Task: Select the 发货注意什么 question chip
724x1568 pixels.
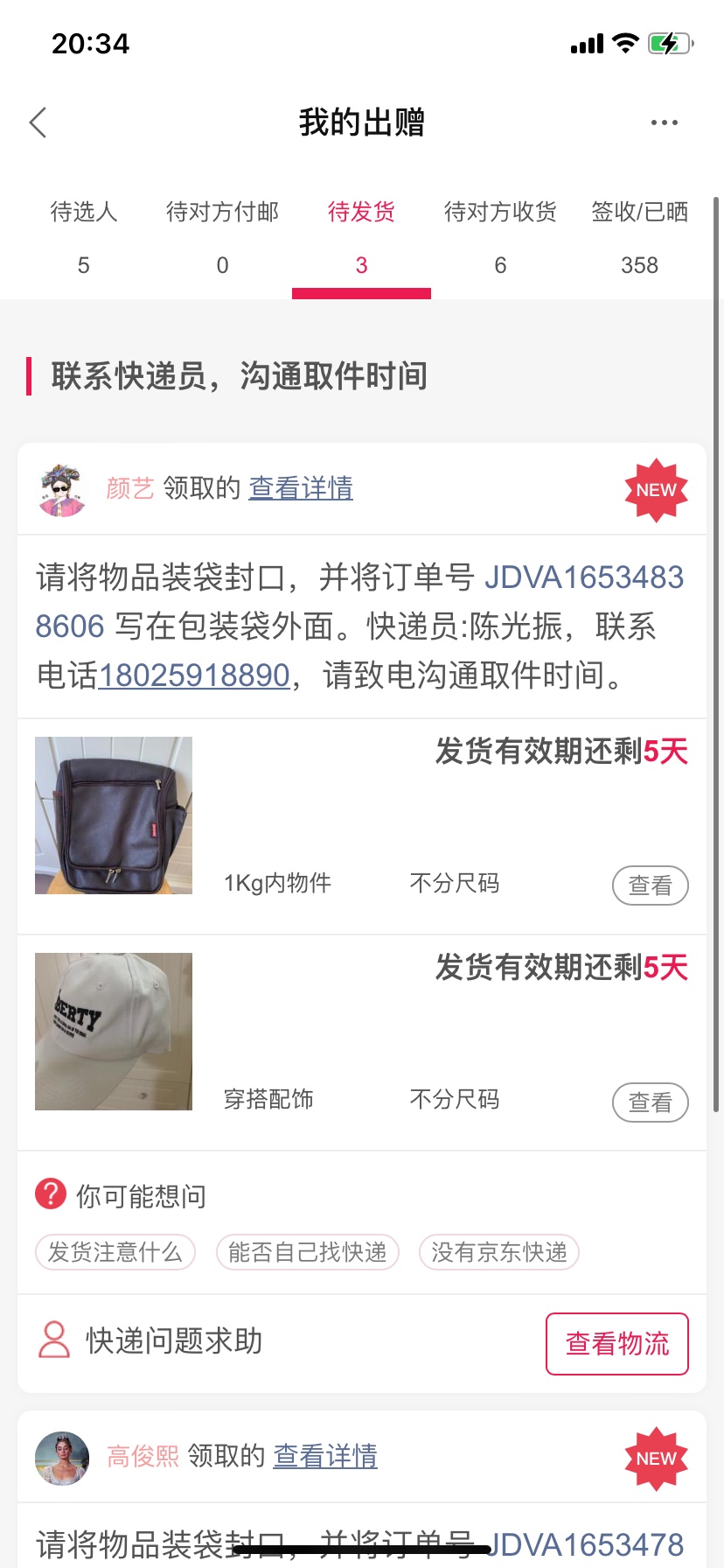Action: click(115, 1252)
